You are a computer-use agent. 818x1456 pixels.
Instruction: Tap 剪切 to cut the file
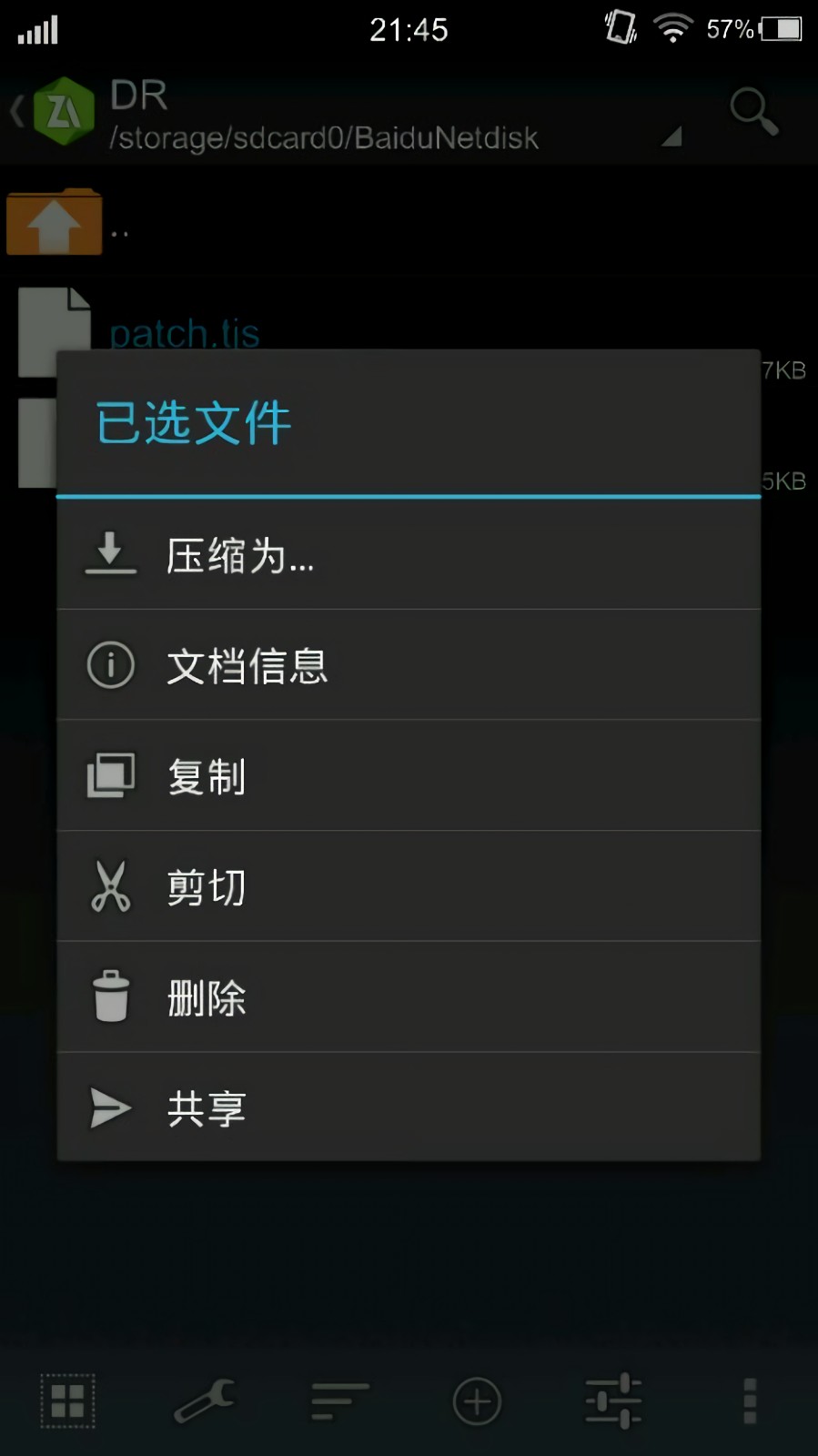(408, 887)
